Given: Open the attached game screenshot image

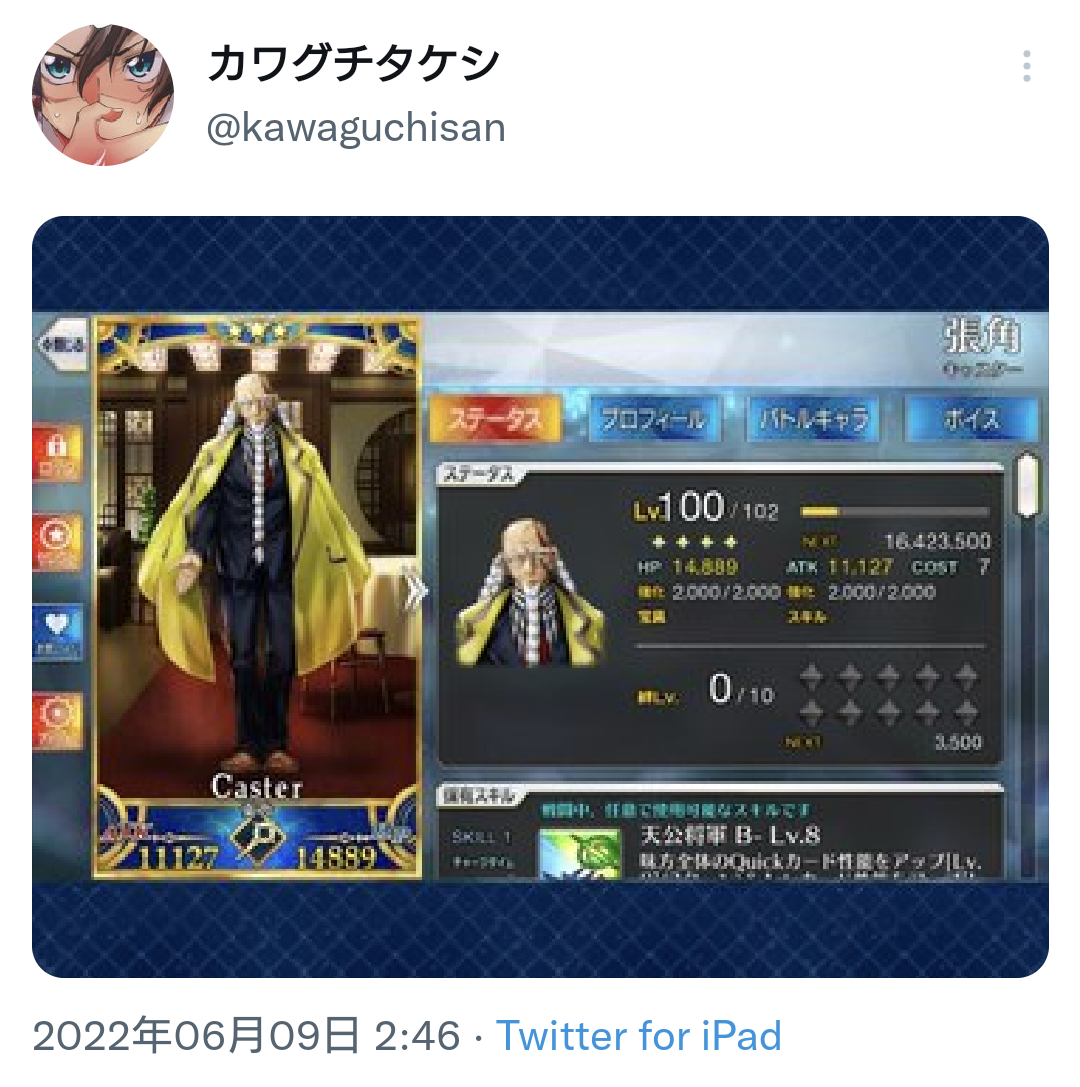Looking at the screenshot, I should (x=540, y=596).
